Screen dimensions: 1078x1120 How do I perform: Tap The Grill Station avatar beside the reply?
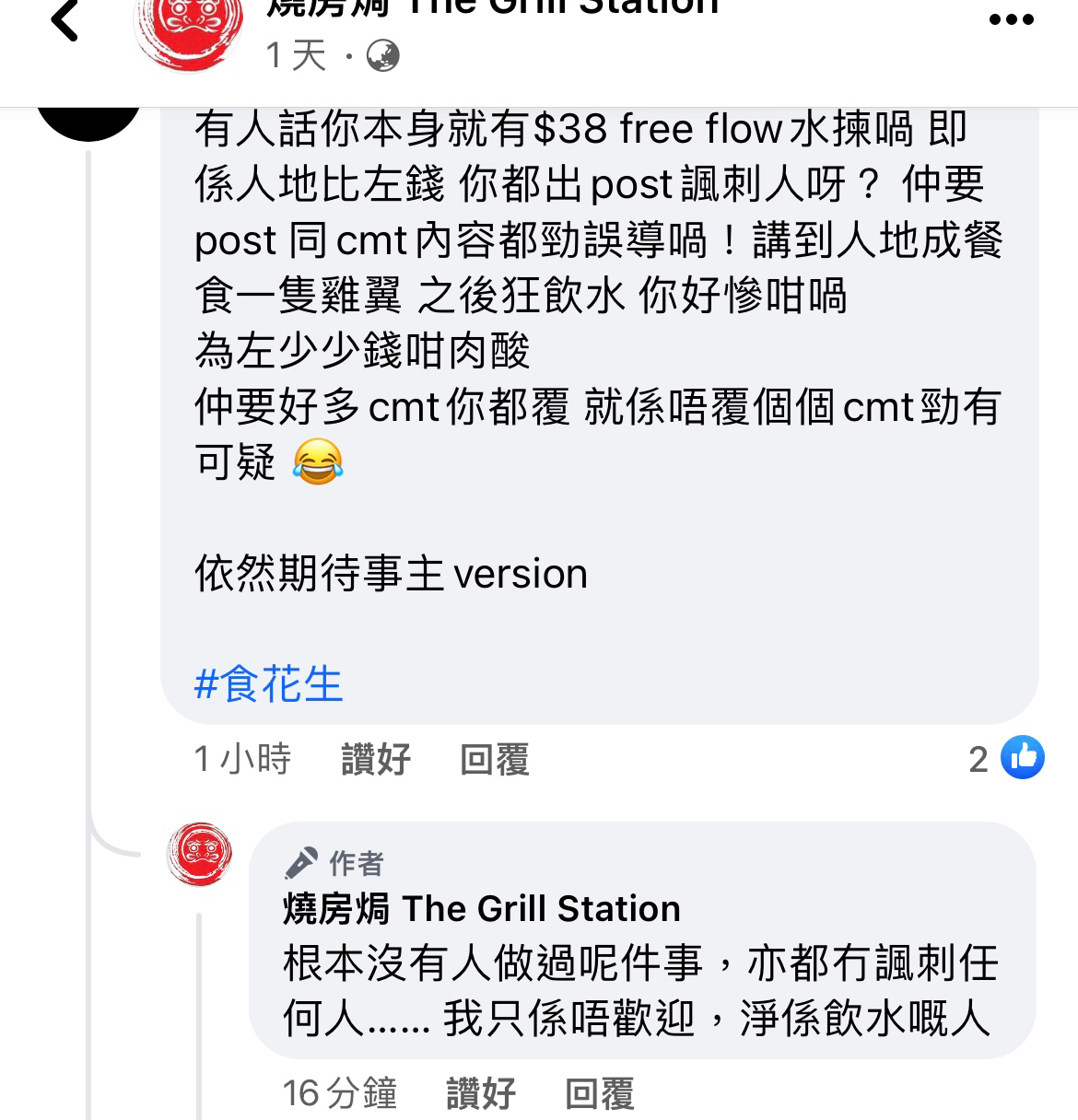[199, 855]
